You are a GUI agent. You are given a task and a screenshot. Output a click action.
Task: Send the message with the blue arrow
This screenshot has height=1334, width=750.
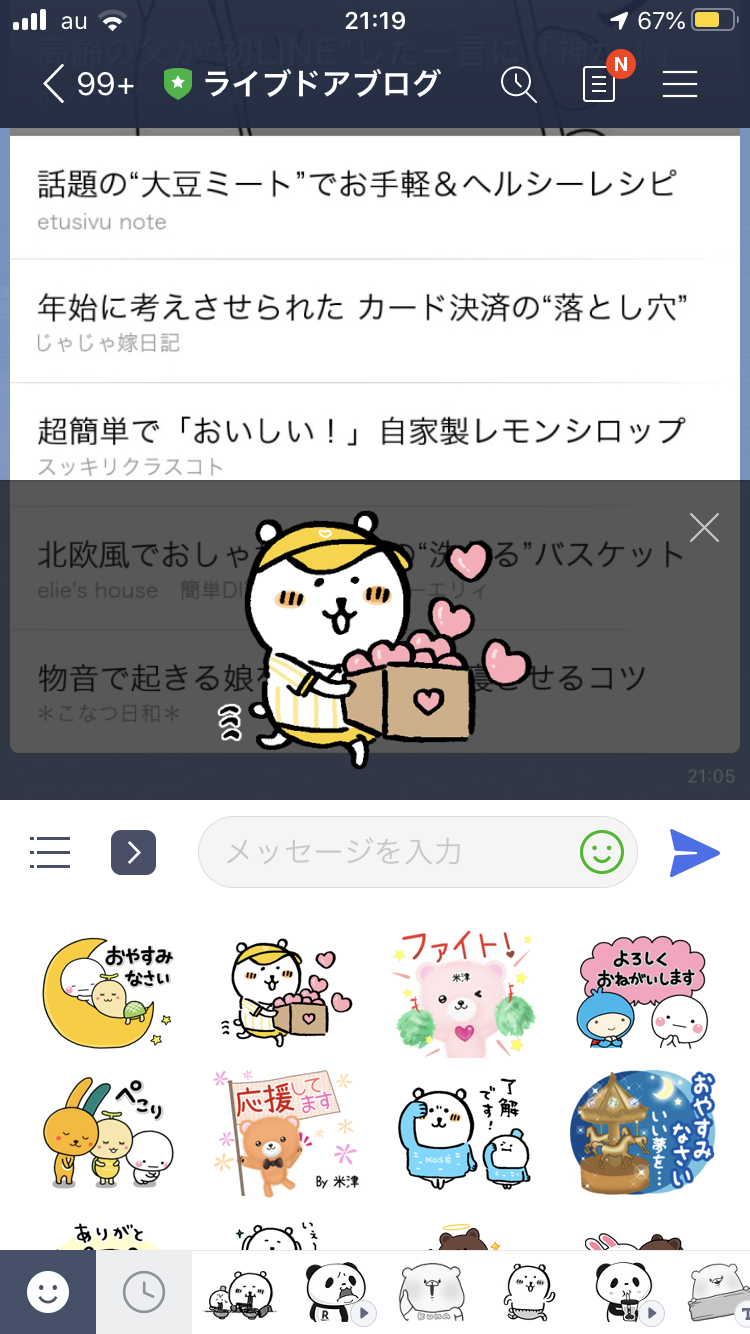point(694,852)
